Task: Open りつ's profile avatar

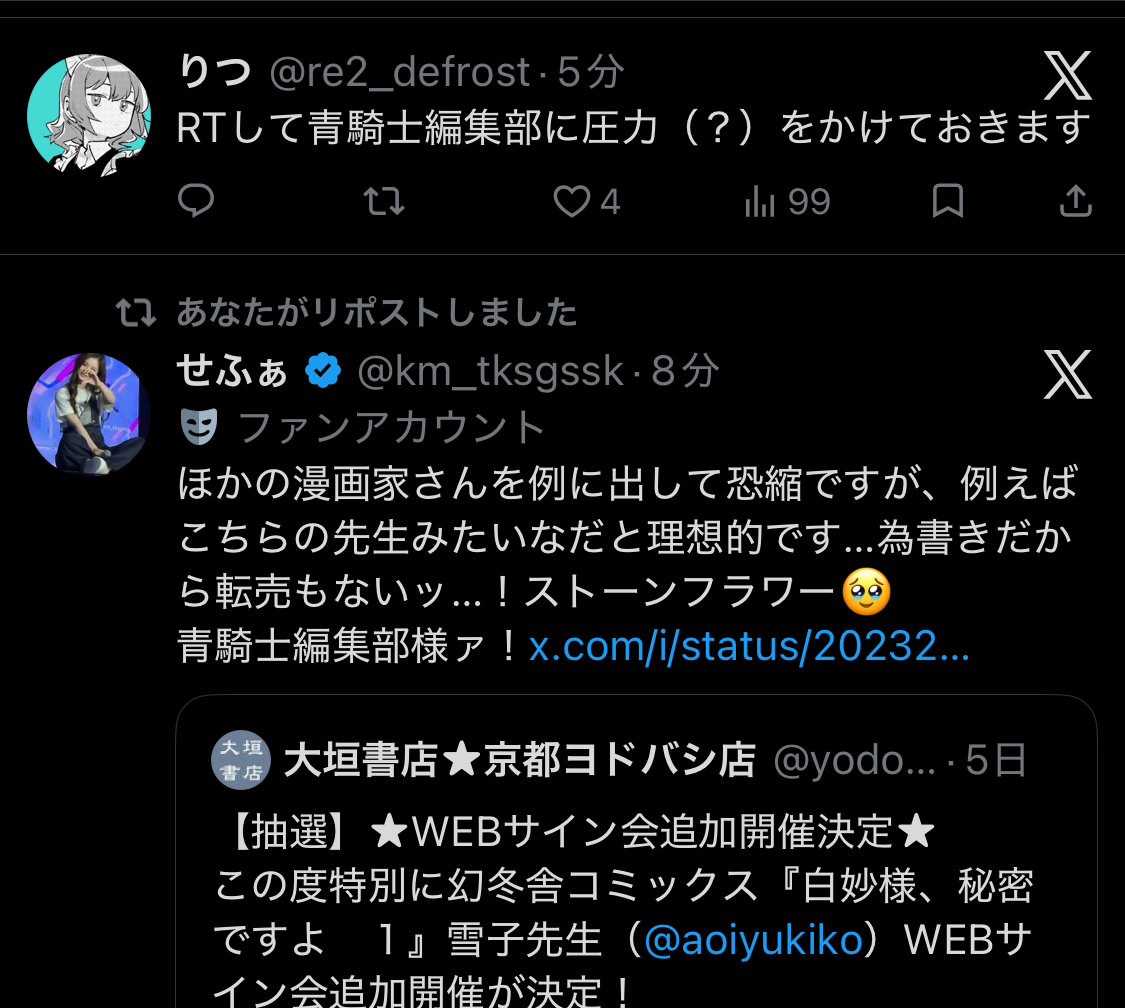Action: [88, 115]
